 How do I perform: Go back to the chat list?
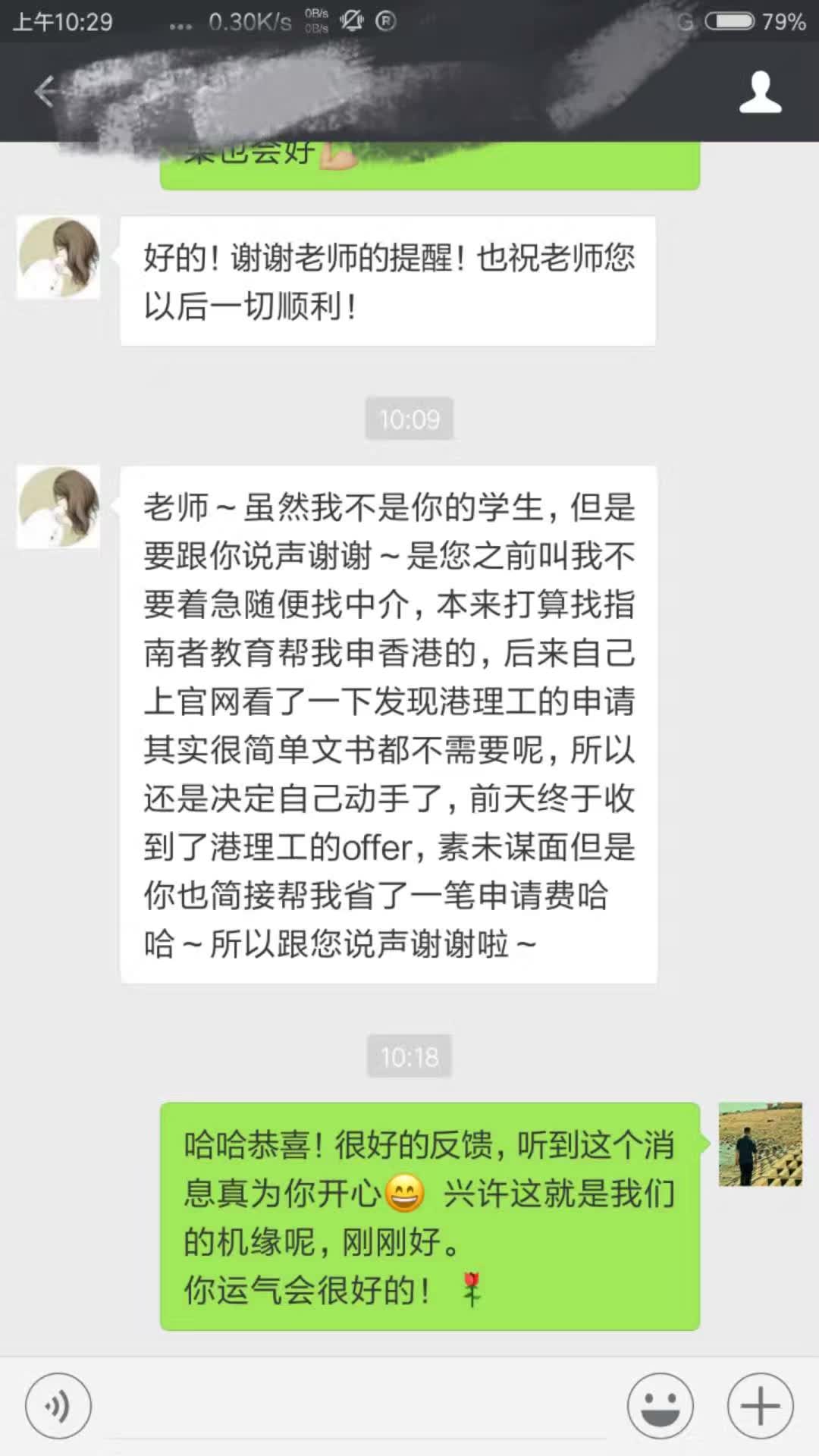click(45, 93)
